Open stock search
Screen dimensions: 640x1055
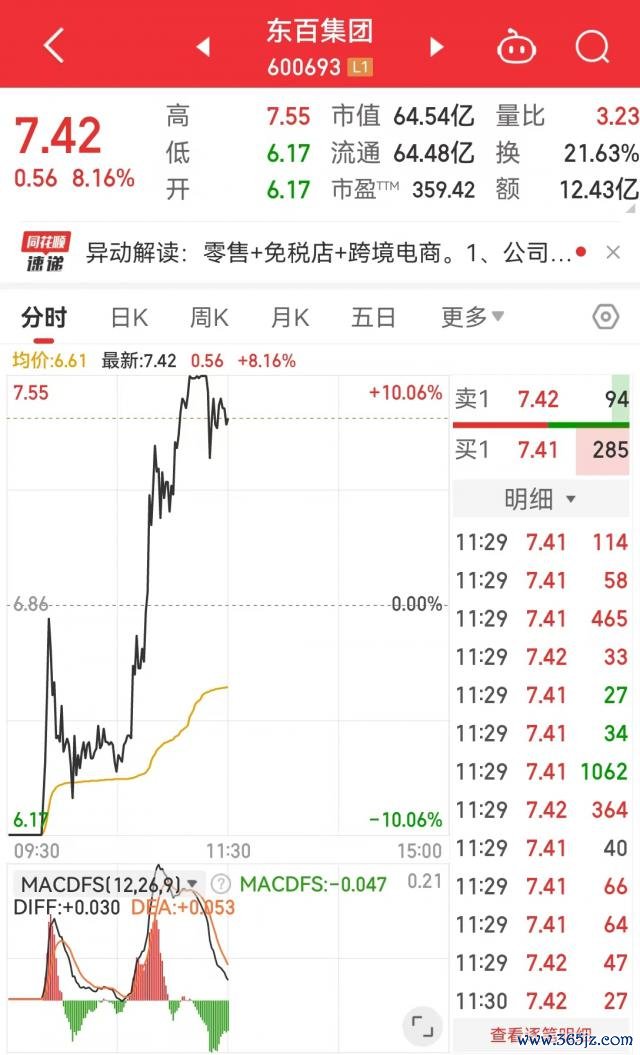(593, 46)
